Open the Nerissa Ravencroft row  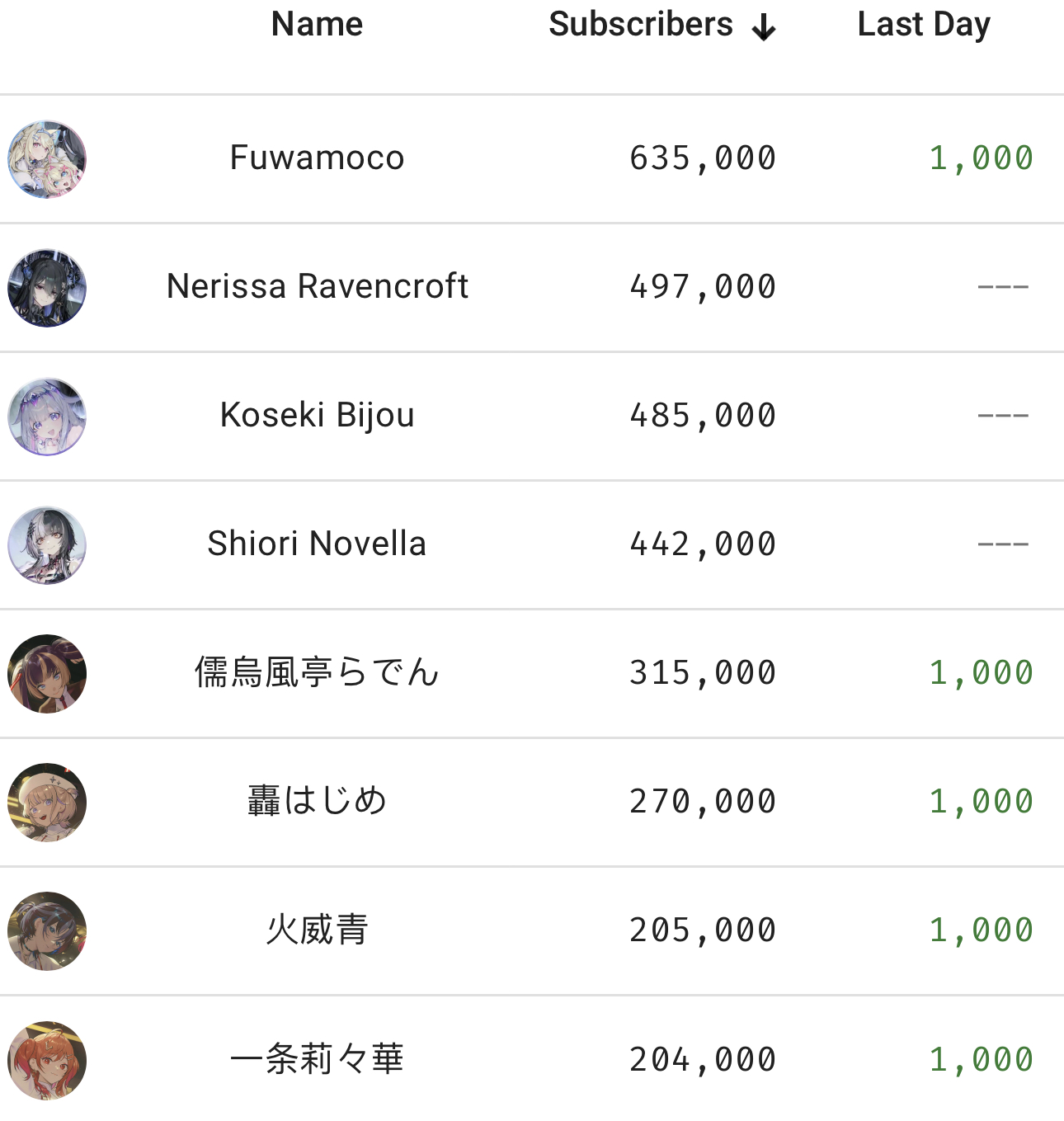[317, 286]
